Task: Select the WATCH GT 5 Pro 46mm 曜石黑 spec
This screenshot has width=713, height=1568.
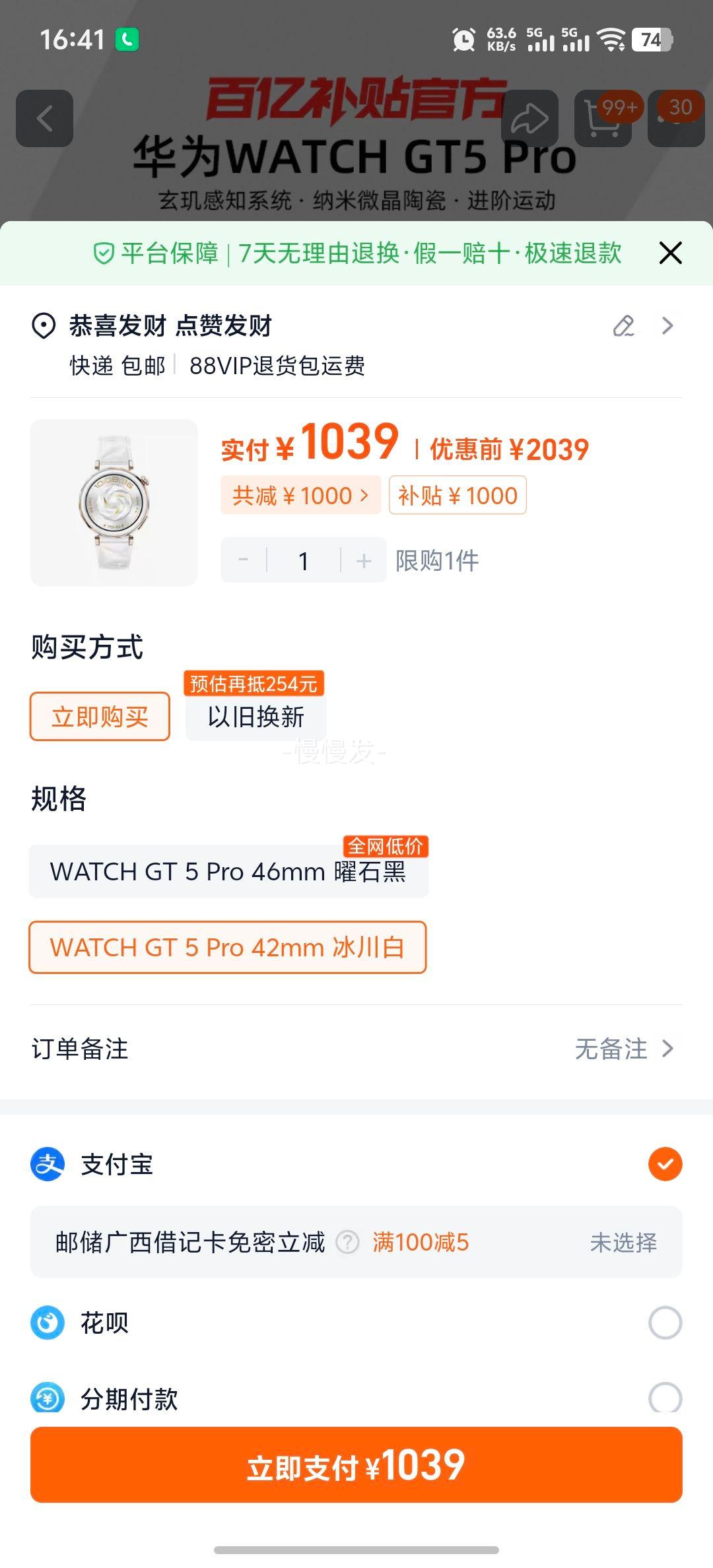Action: pos(227,871)
